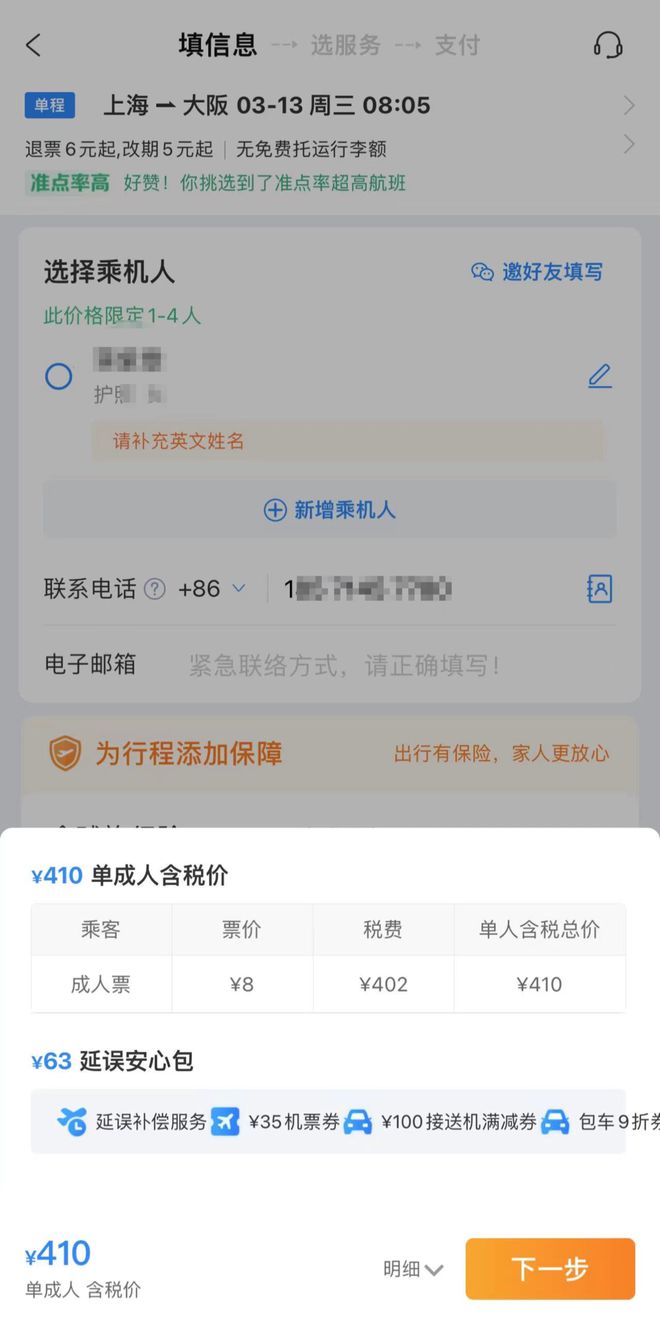Pick a contact from the address book
This screenshot has height=1321, width=660.
[598, 589]
